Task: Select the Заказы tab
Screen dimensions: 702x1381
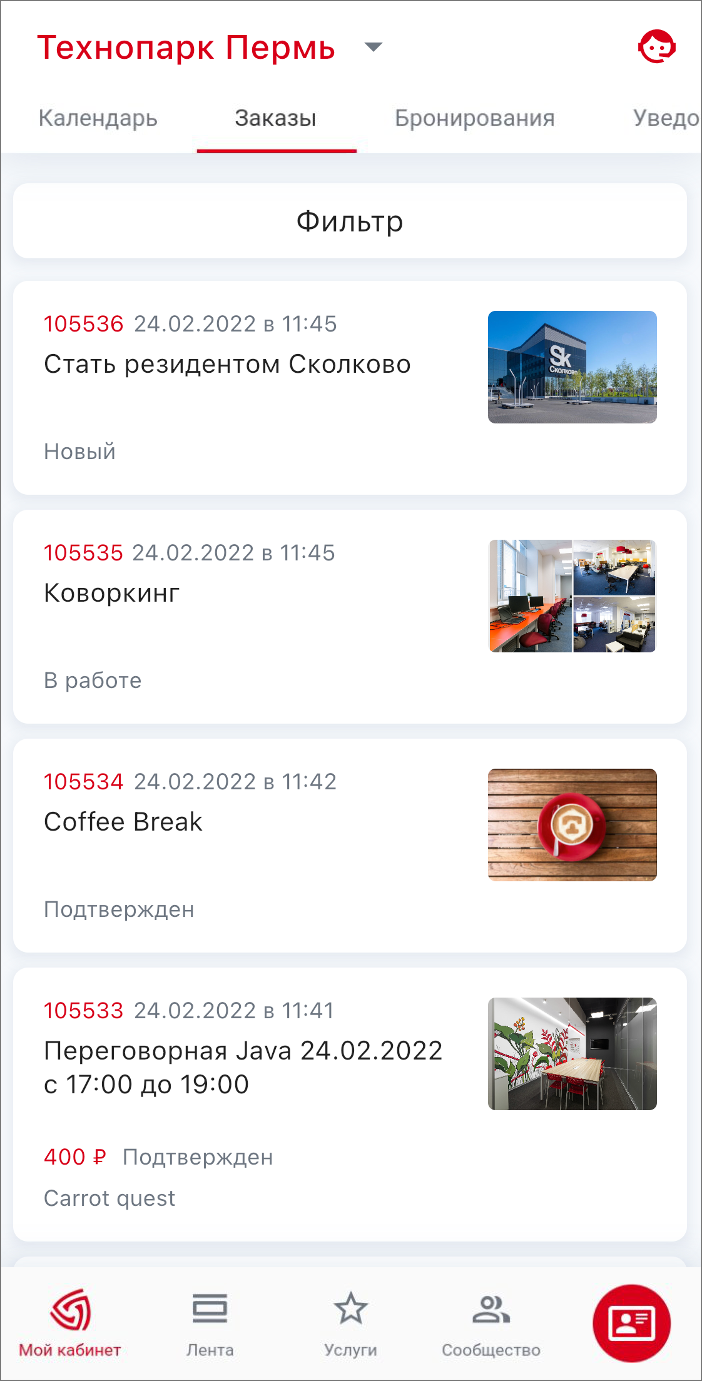Action: pyautogui.click(x=276, y=119)
